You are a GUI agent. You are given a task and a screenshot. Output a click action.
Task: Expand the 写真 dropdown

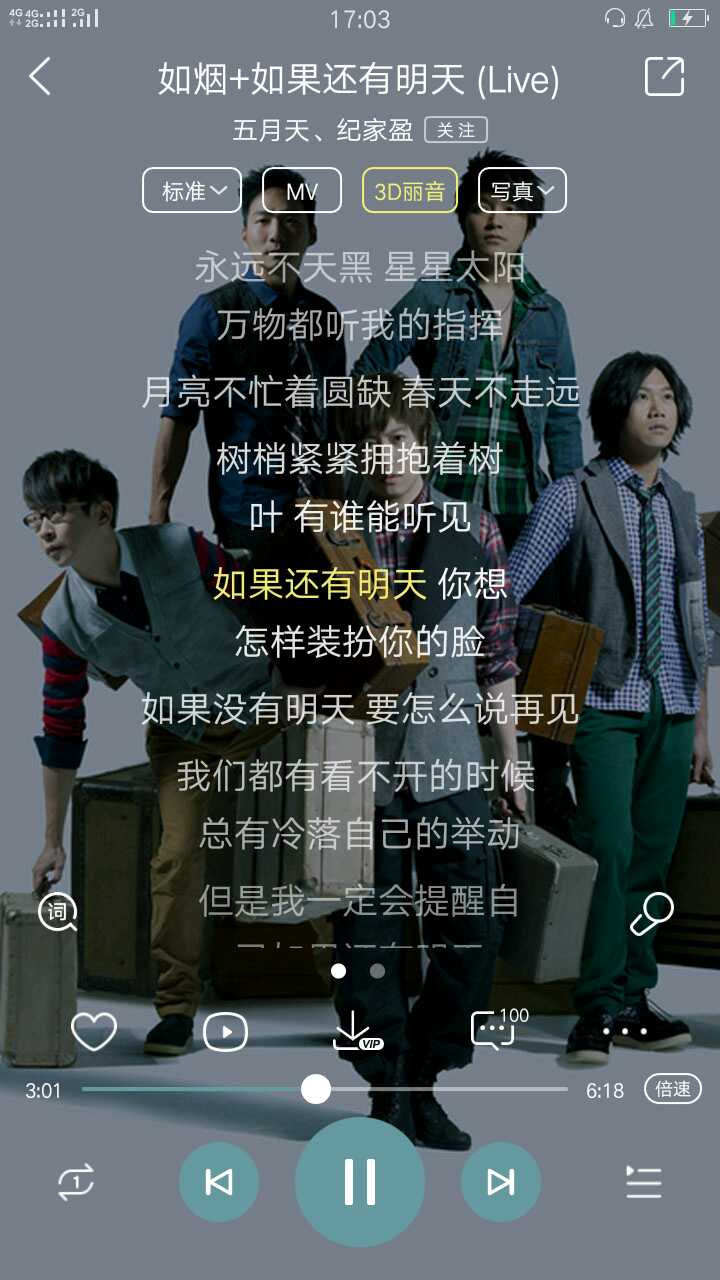click(522, 190)
